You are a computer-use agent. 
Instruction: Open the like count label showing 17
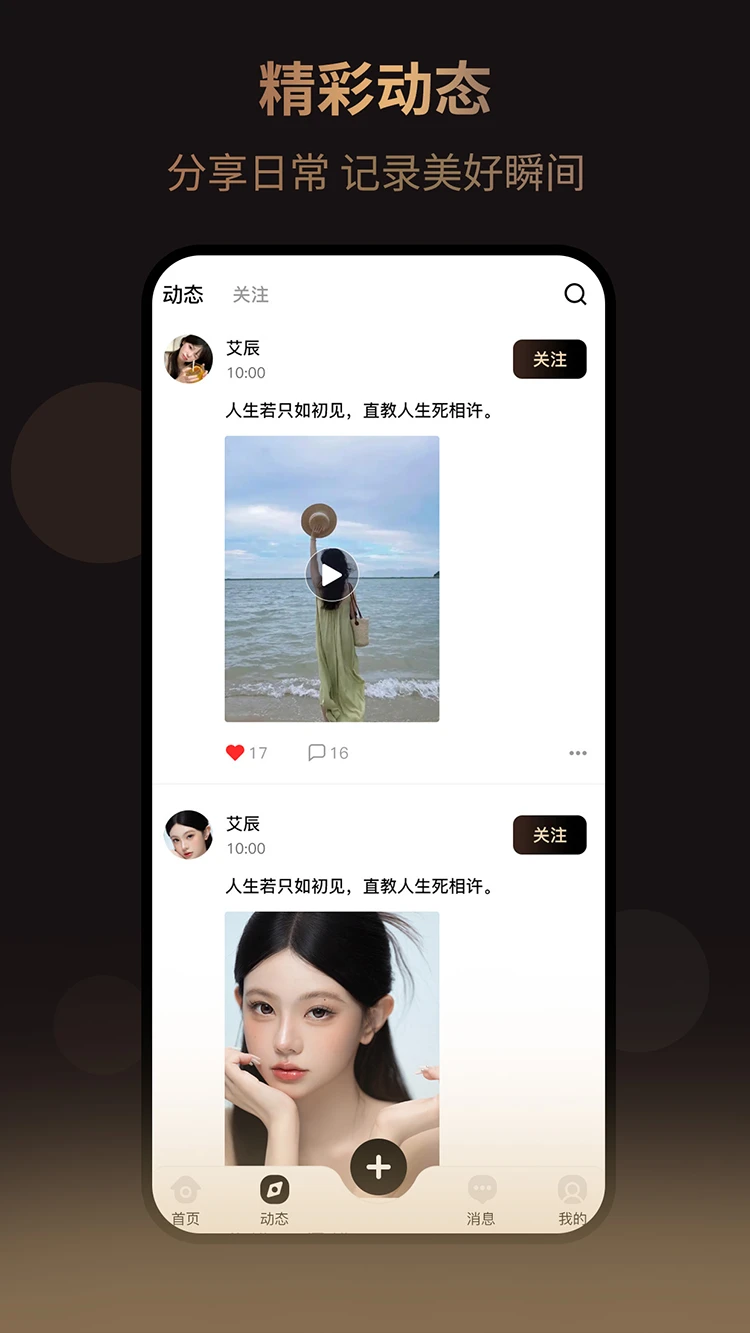256,752
